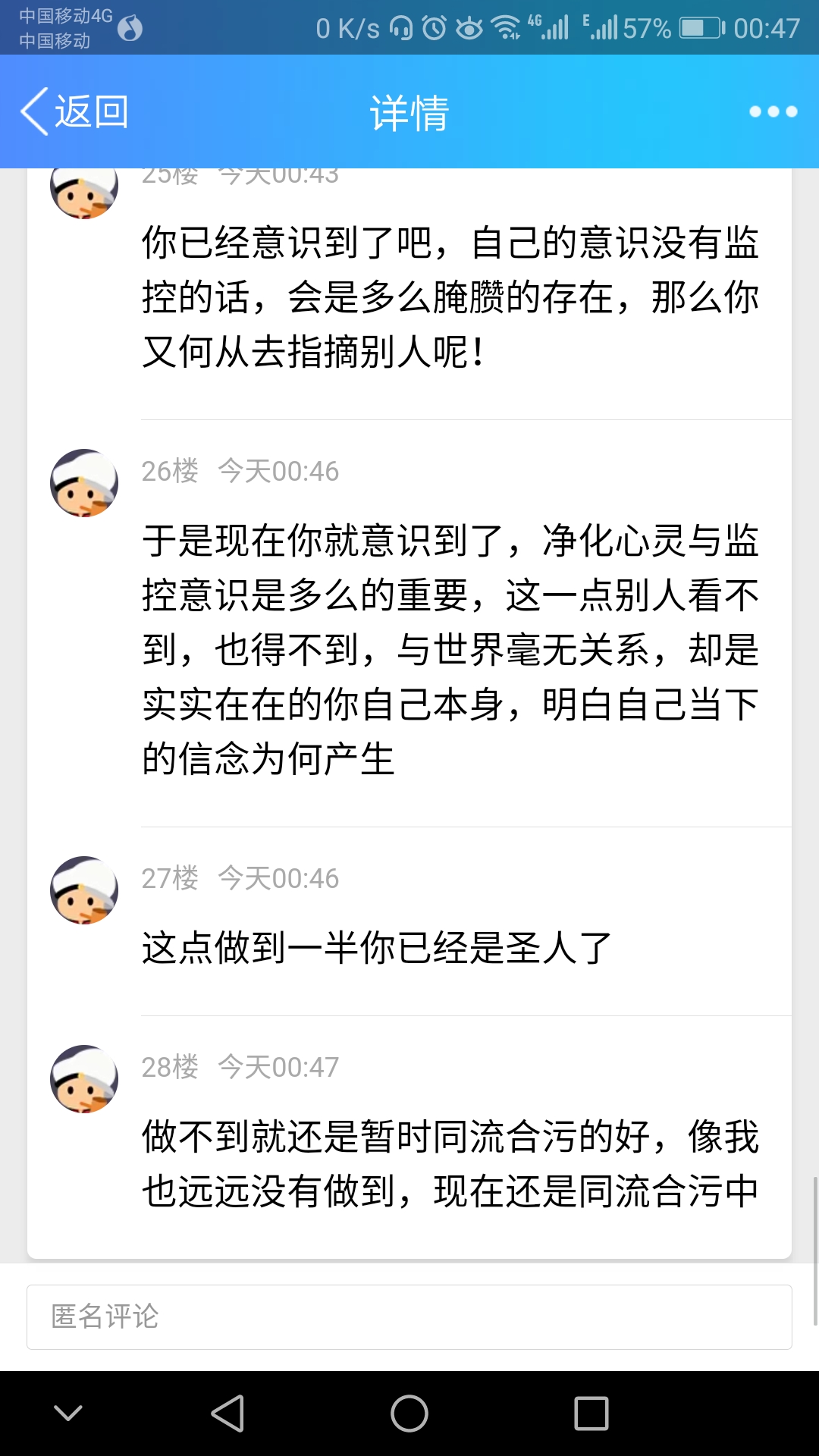The width and height of the screenshot is (819, 1456).
Task: Open the avatar of the 27楼 commenter
Action: pos(84,890)
